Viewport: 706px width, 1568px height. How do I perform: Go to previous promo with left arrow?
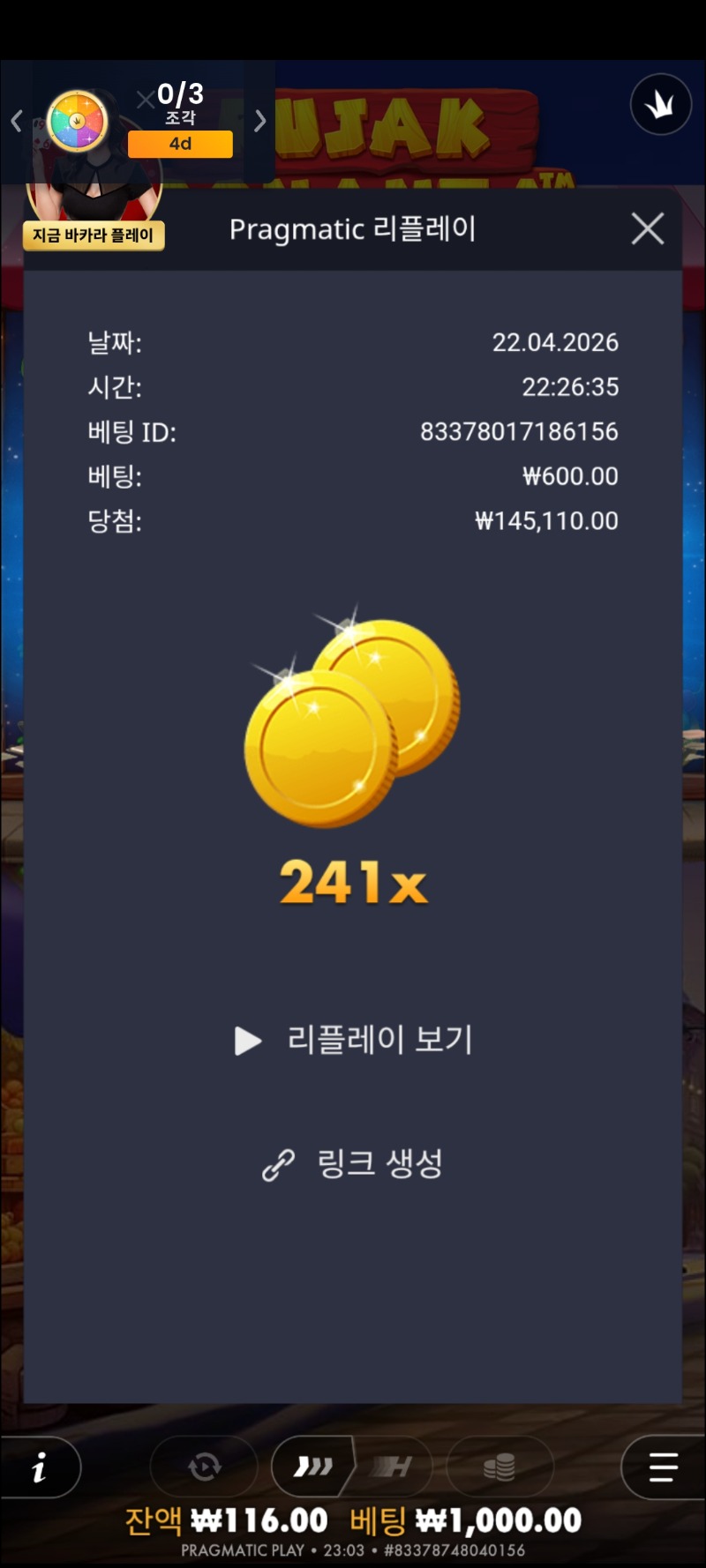tap(16, 121)
